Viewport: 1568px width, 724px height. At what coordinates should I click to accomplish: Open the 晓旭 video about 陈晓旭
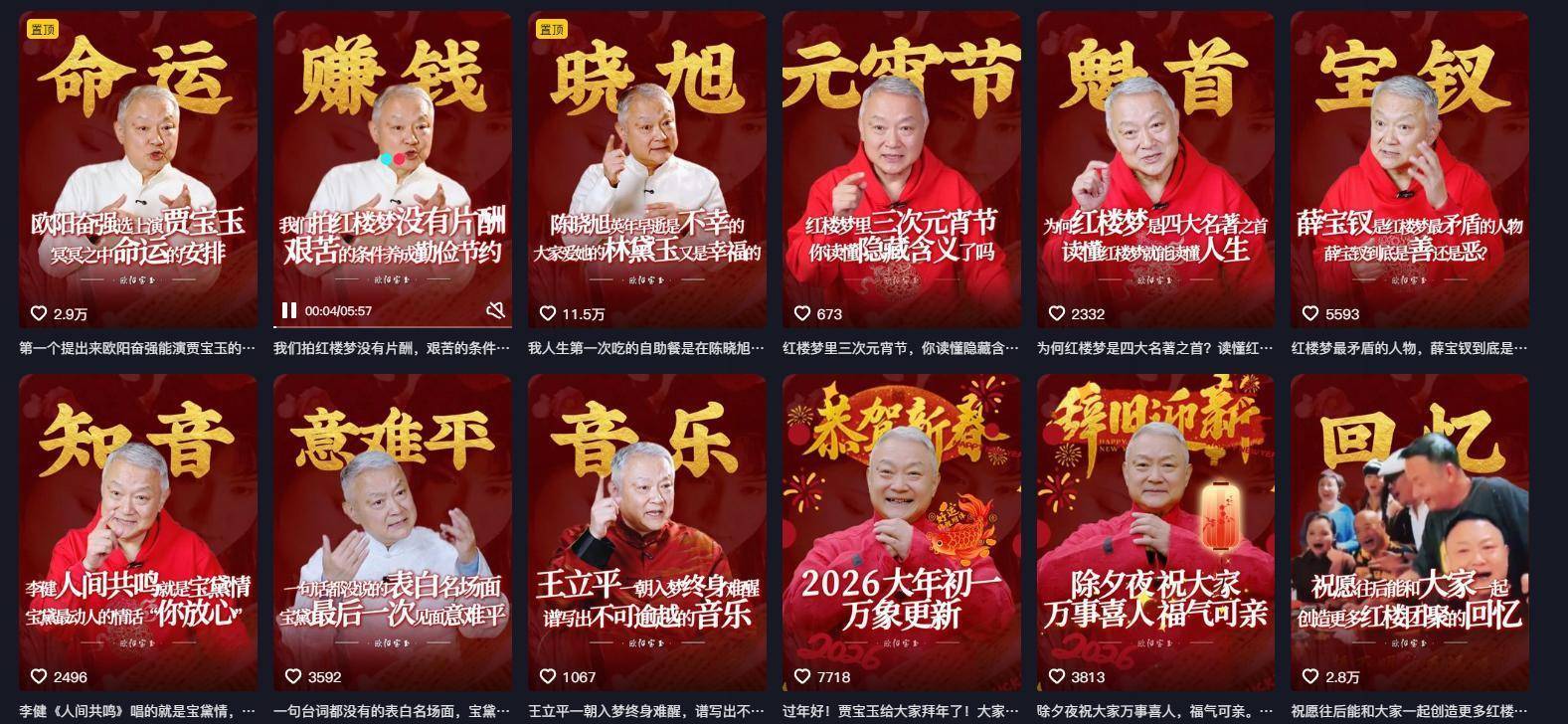click(x=646, y=169)
